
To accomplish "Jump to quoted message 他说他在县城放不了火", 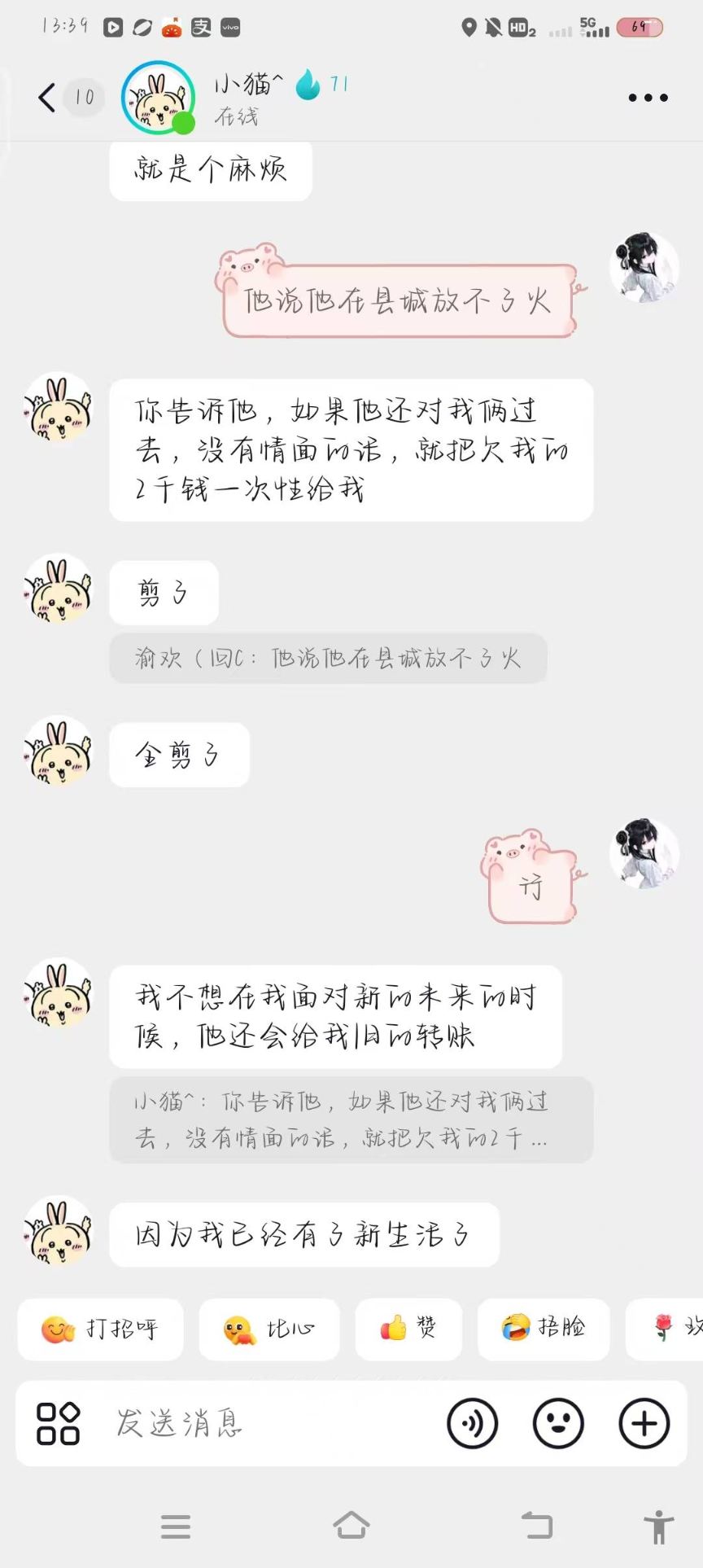I will [x=328, y=658].
